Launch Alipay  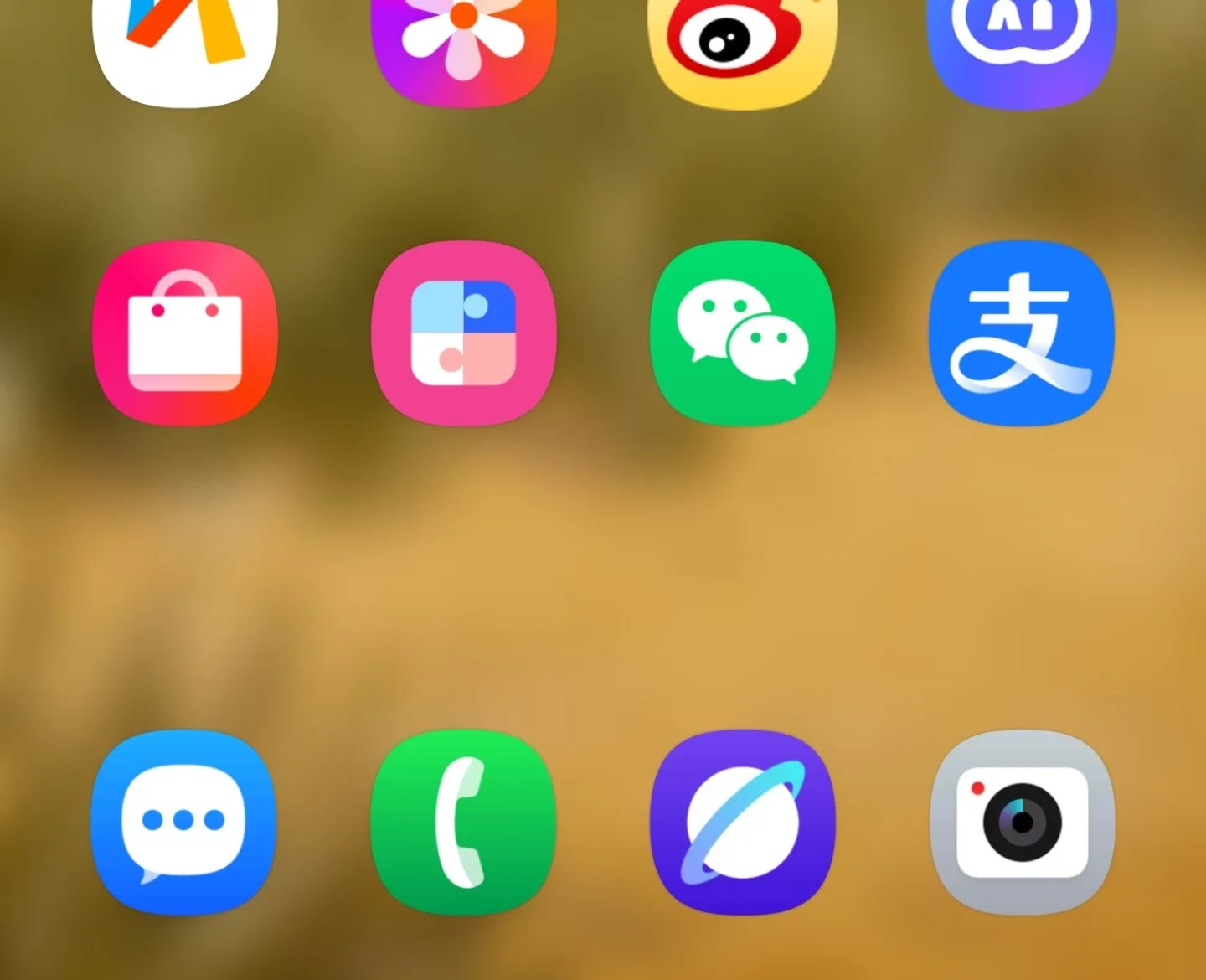1022,333
